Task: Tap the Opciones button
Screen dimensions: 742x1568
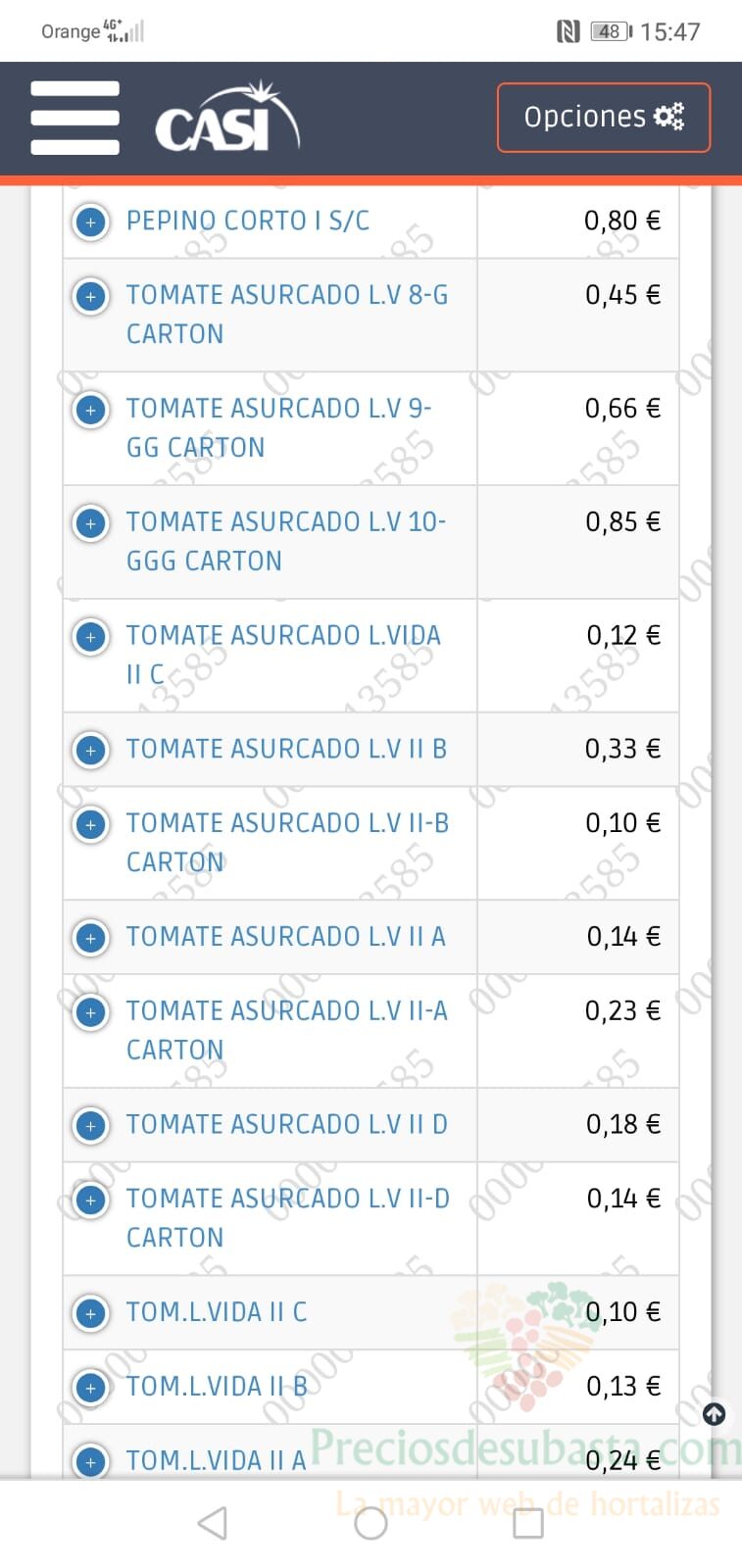Action: pyautogui.click(x=603, y=118)
